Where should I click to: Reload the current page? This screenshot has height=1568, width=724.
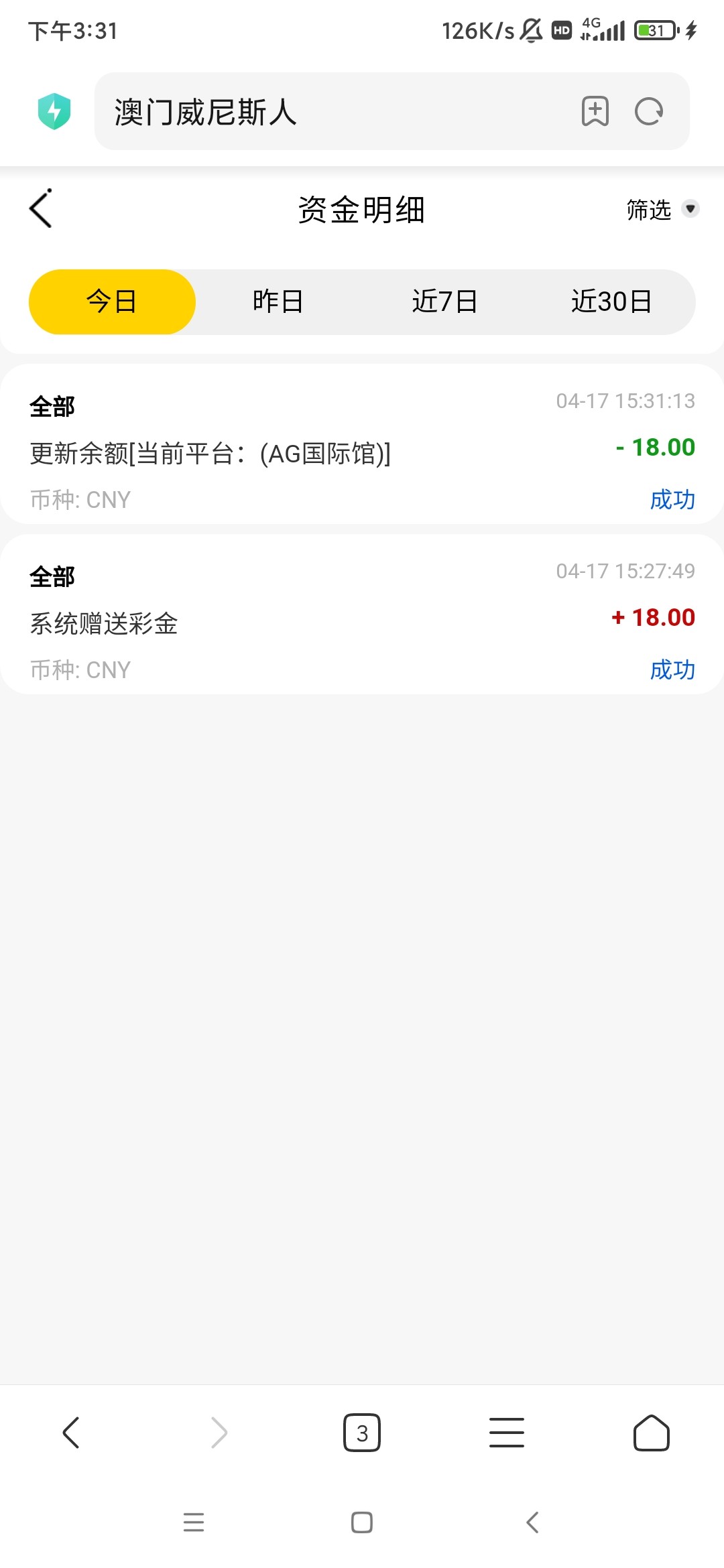[649, 111]
